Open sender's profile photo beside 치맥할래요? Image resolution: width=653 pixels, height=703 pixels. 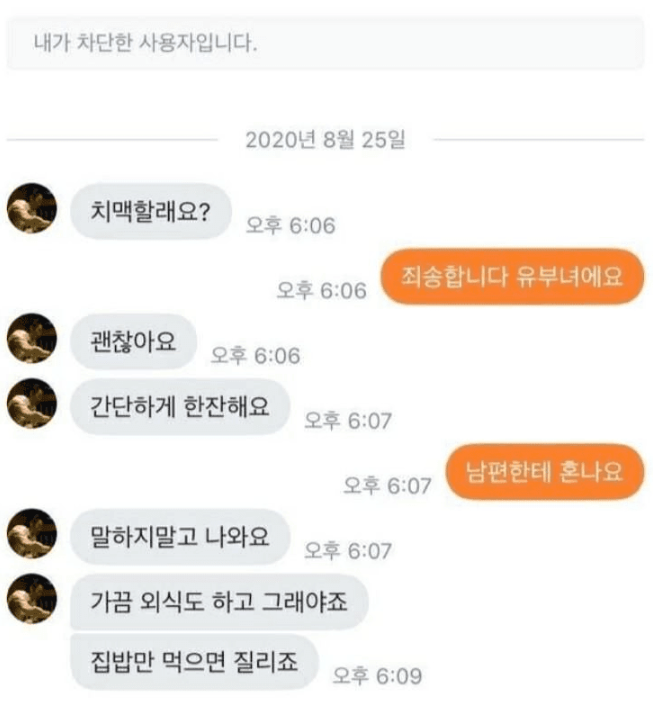click(x=32, y=208)
